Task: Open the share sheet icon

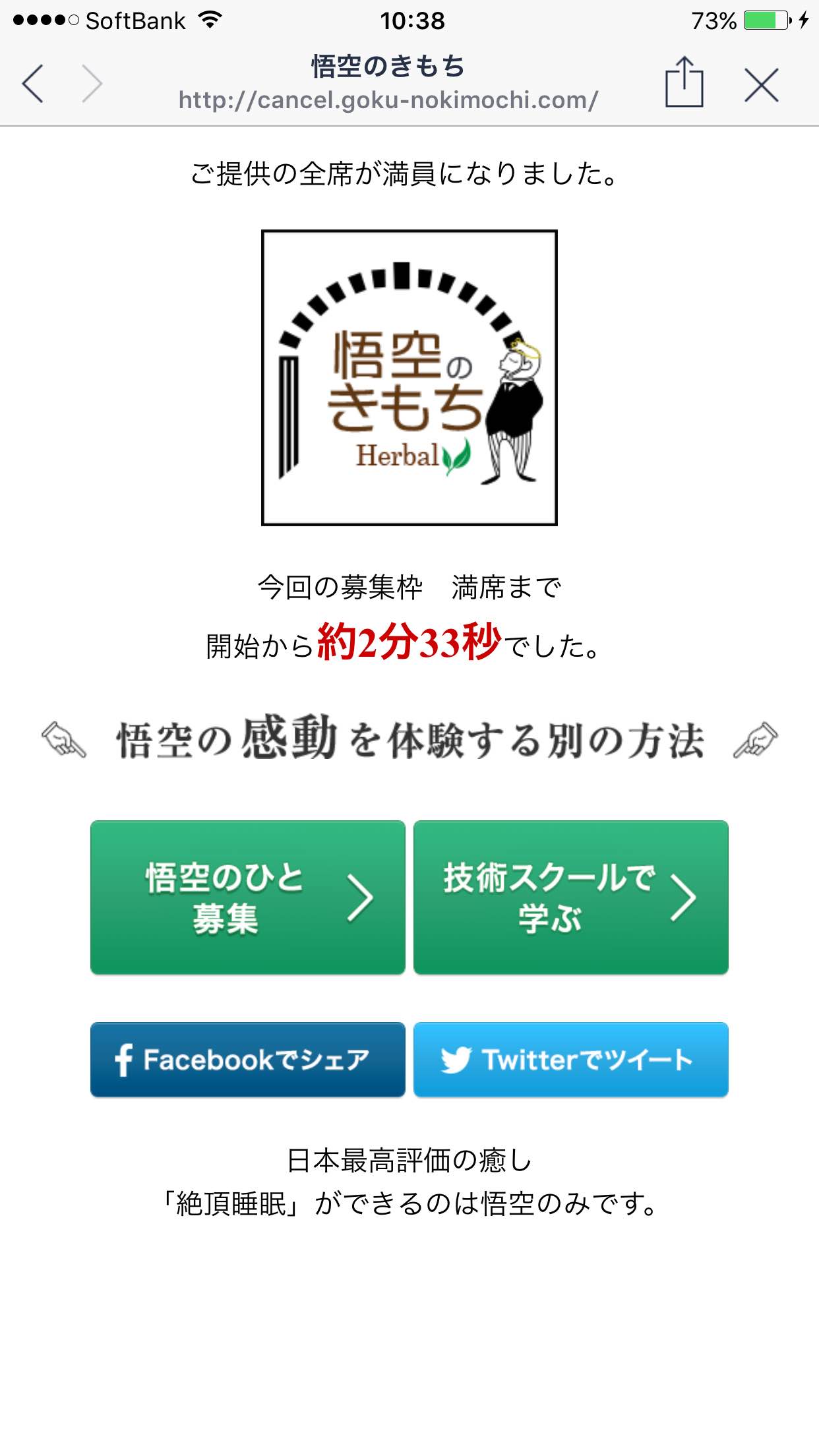Action: (684, 82)
